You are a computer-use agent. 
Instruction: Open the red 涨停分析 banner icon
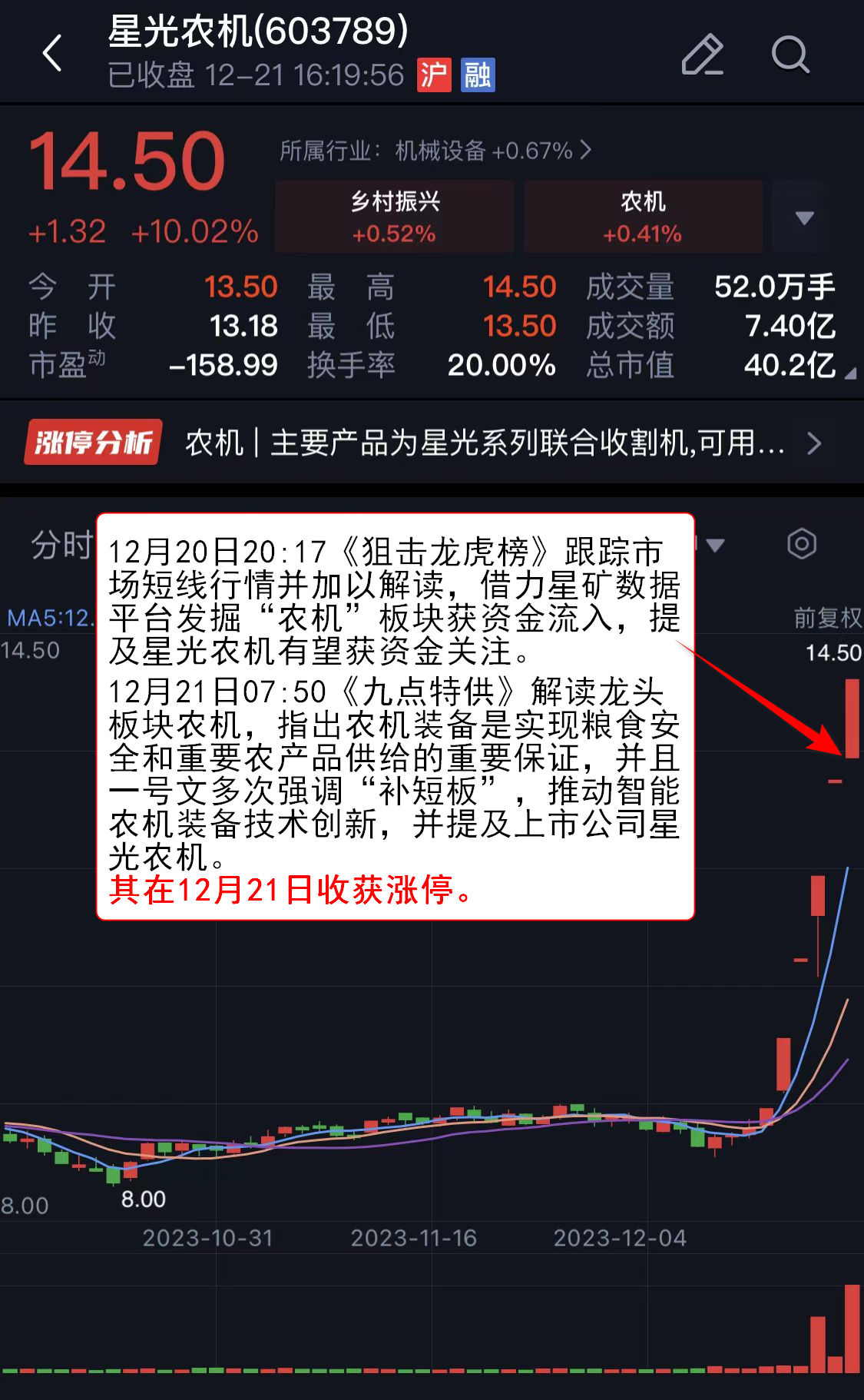click(91, 442)
